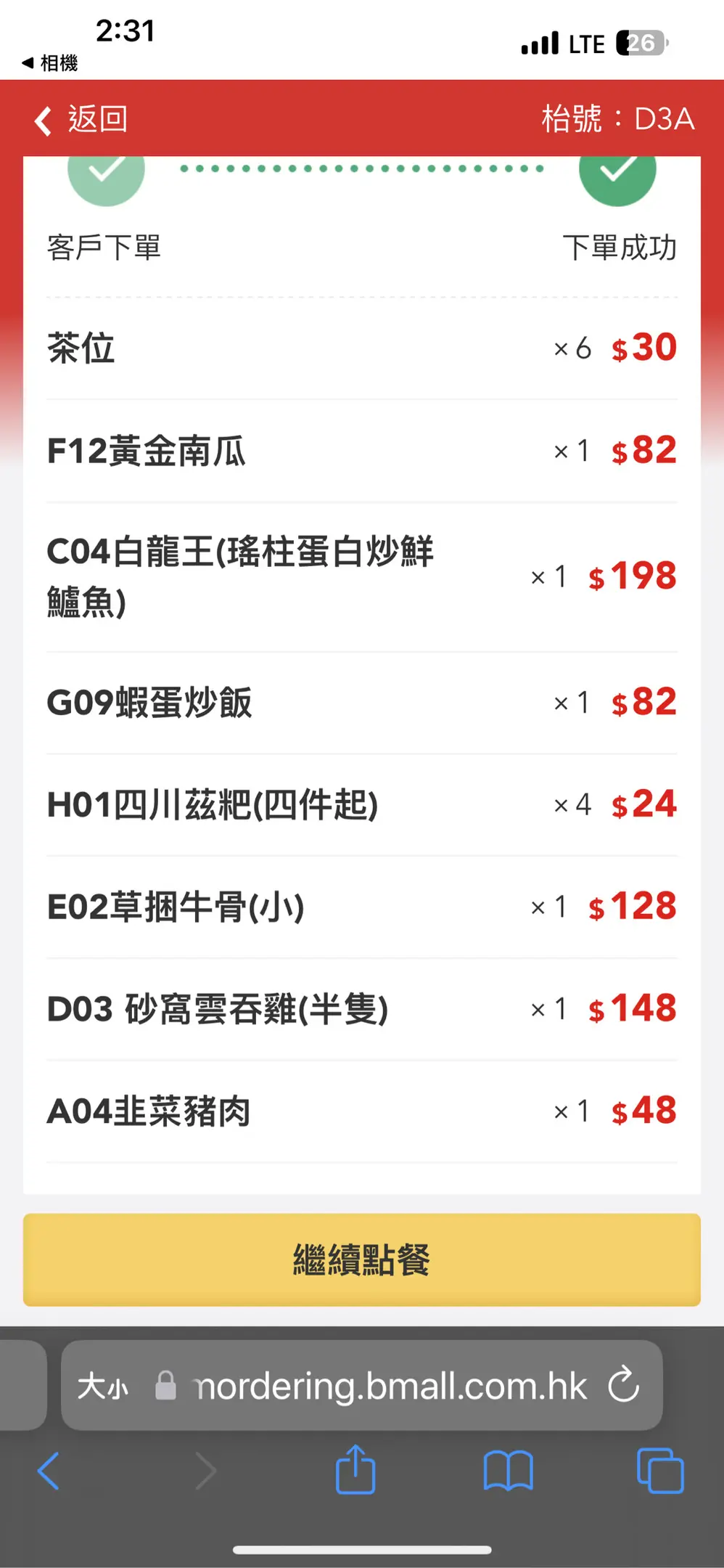Reload the page in Safari
The height and width of the screenshot is (1568, 724).
coord(623,1385)
